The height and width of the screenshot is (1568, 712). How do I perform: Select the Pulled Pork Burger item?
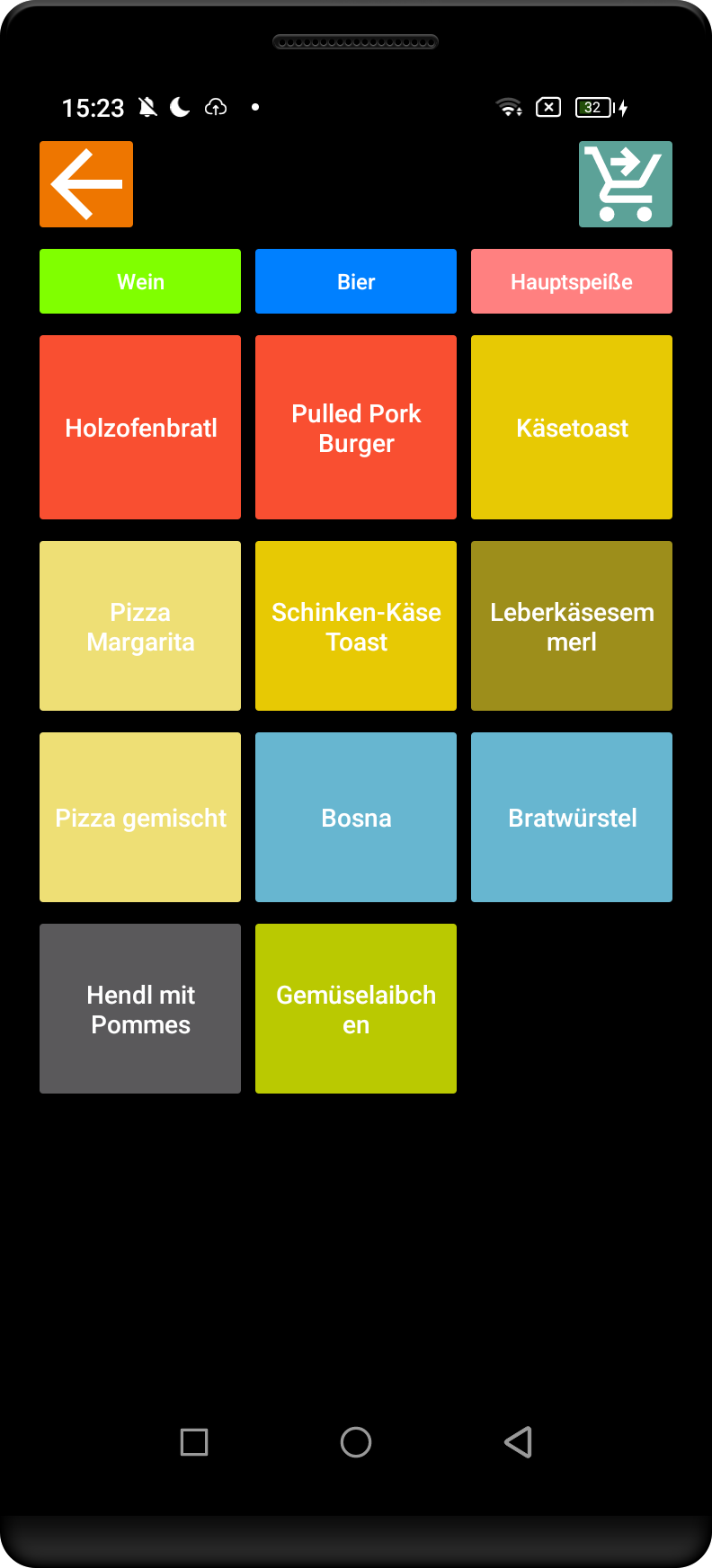pyautogui.click(x=355, y=427)
